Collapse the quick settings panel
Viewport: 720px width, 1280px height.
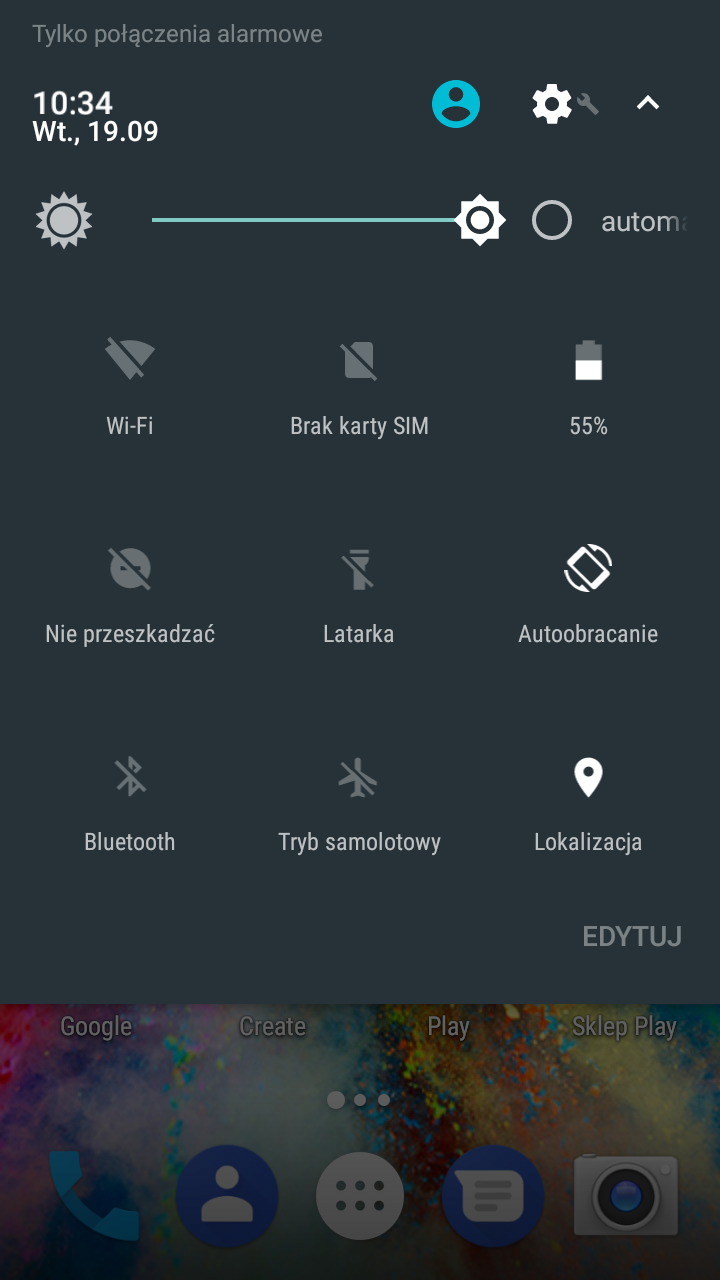(x=648, y=103)
